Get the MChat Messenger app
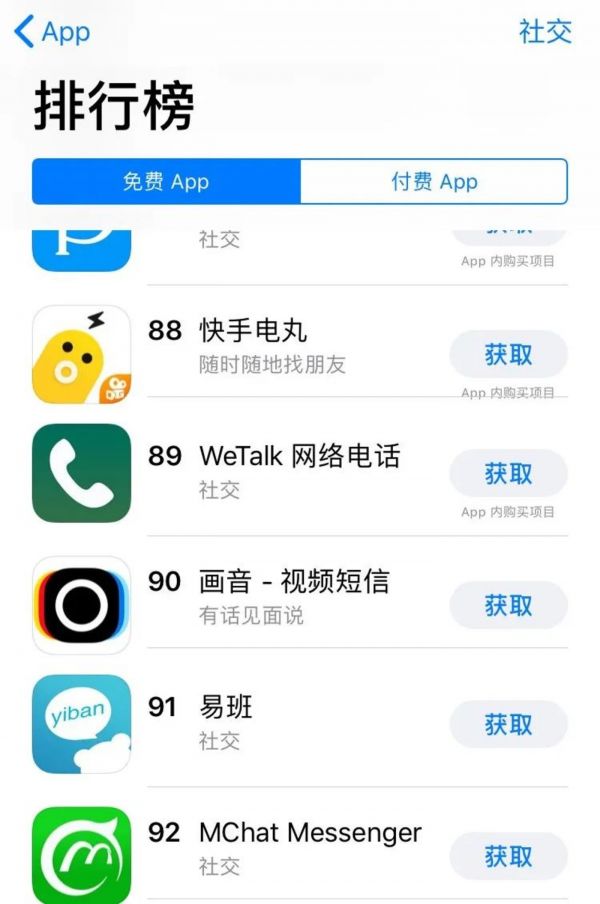The height and width of the screenshot is (904, 600). tap(508, 856)
